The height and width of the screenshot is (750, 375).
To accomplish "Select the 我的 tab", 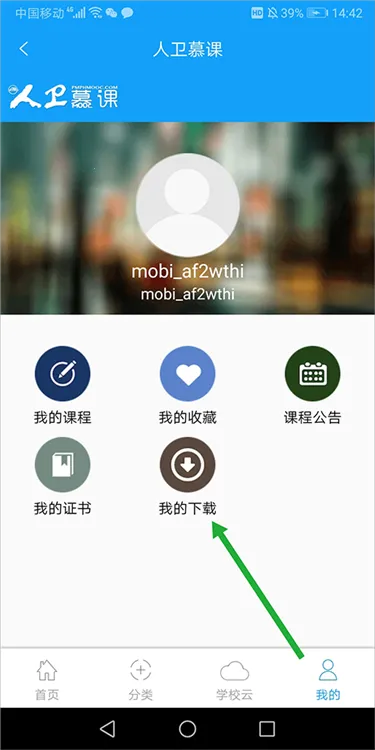I will click(x=328, y=679).
